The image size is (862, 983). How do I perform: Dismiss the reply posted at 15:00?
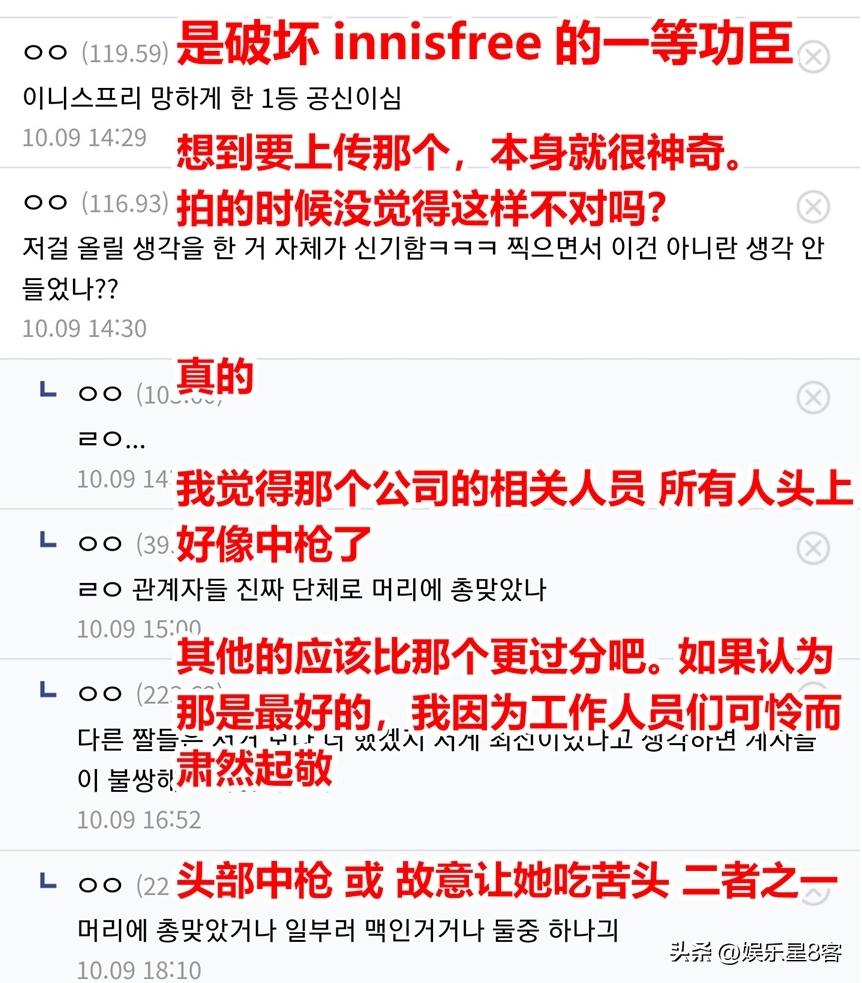coord(813,547)
